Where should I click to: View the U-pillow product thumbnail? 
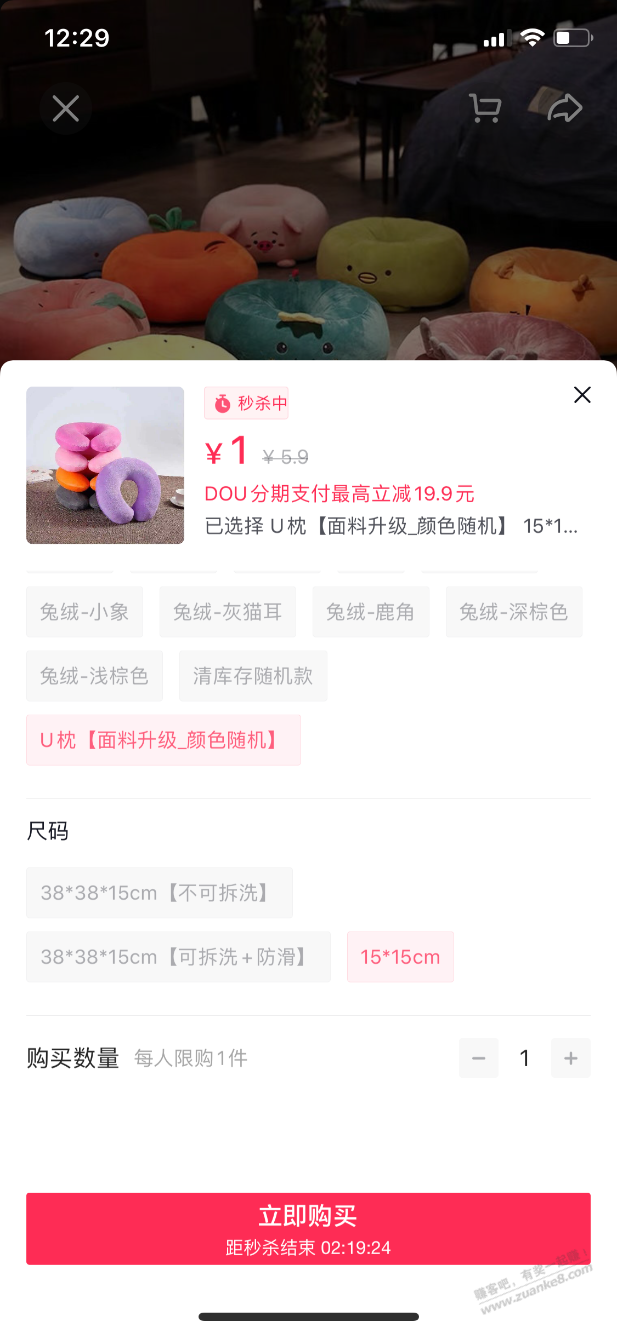pyautogui.click(x=105, y=465)
